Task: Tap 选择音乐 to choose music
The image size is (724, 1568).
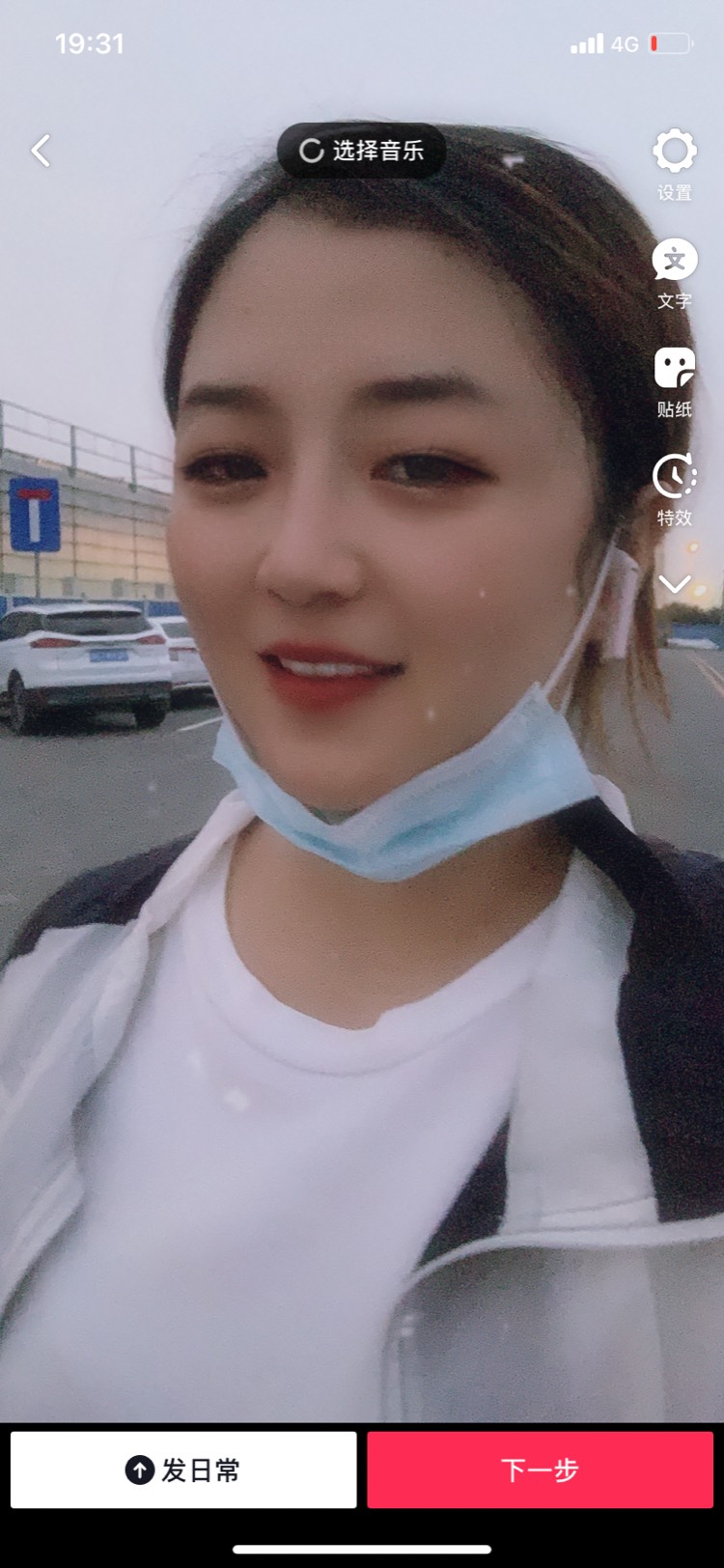Action: tap(362, 151)
